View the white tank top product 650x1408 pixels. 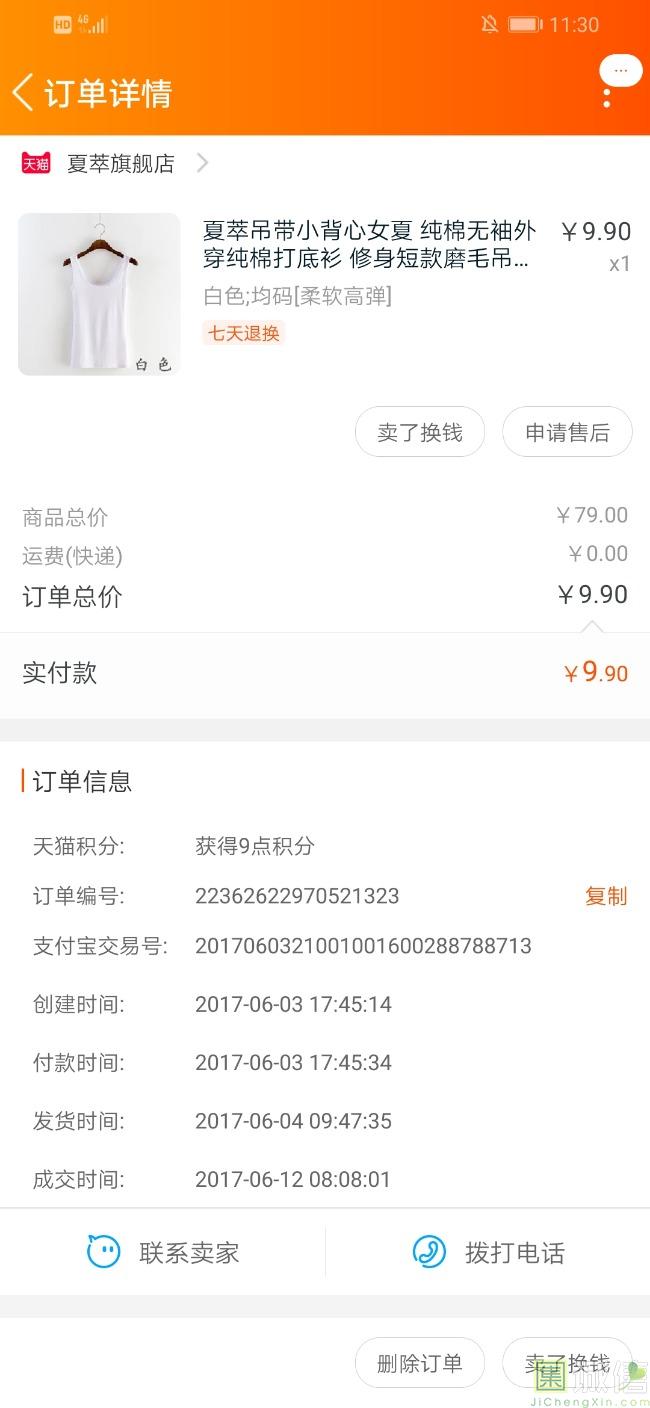[99, 294]
